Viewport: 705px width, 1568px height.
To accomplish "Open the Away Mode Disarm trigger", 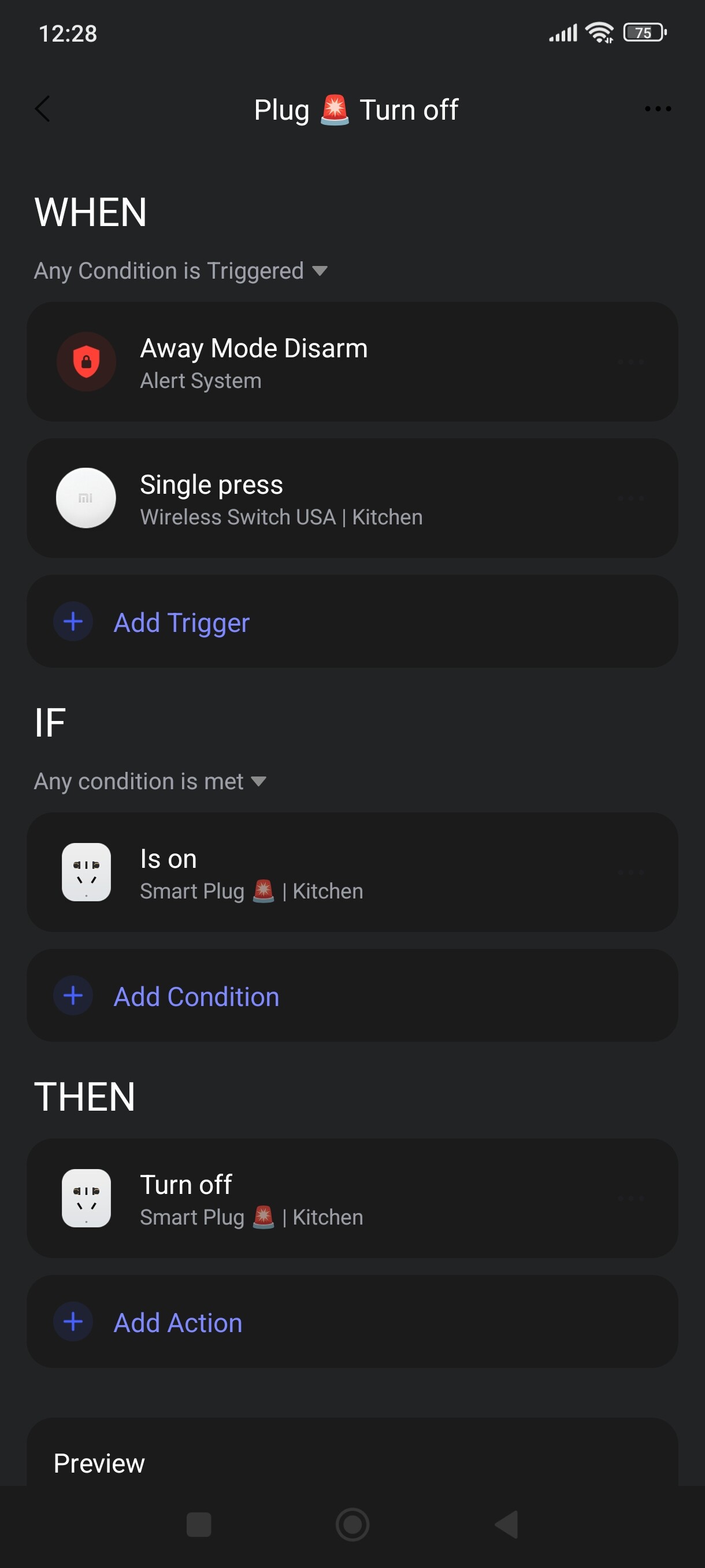I will click(x=351, y=362).
